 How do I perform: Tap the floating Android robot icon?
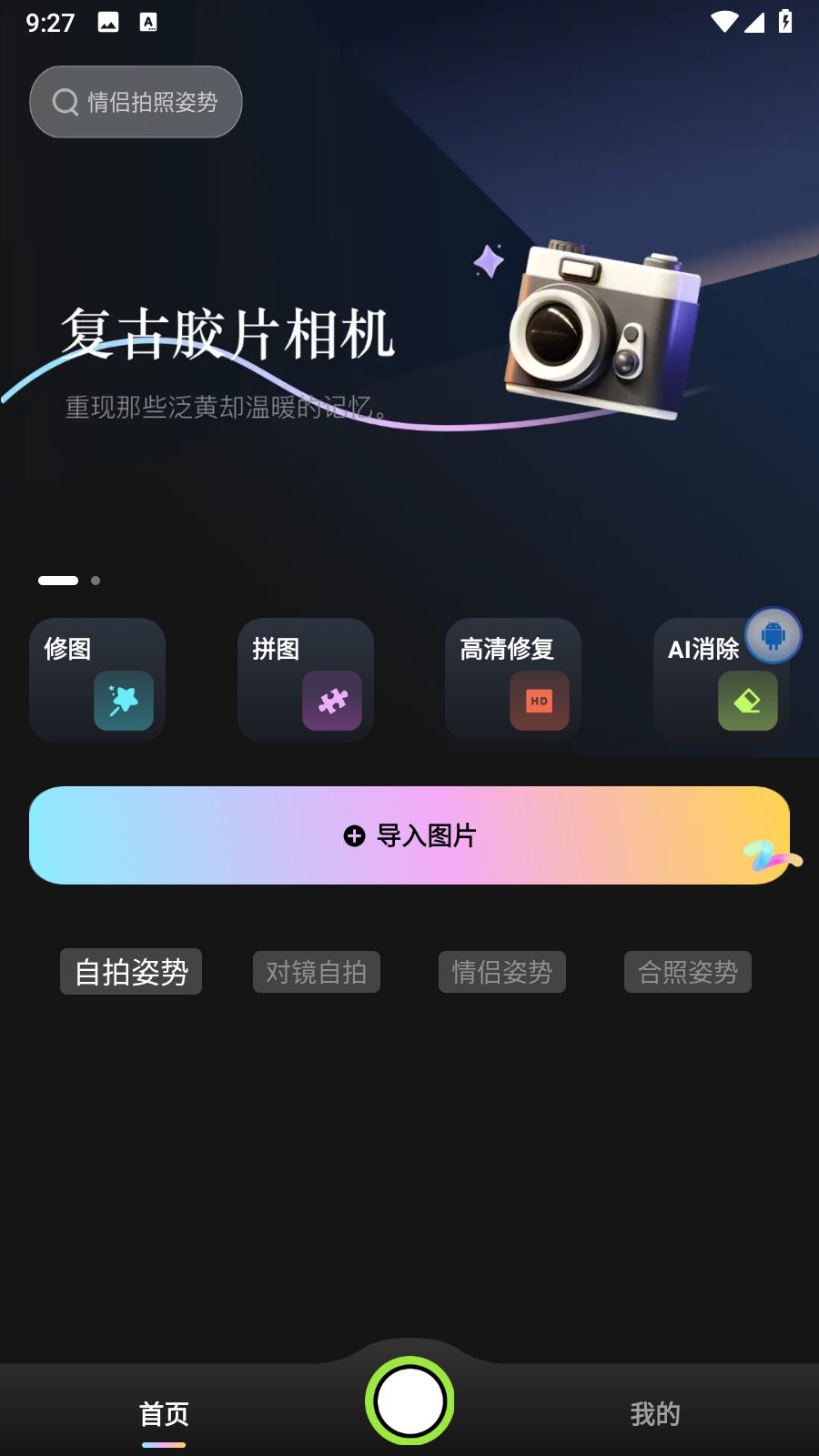773,635
